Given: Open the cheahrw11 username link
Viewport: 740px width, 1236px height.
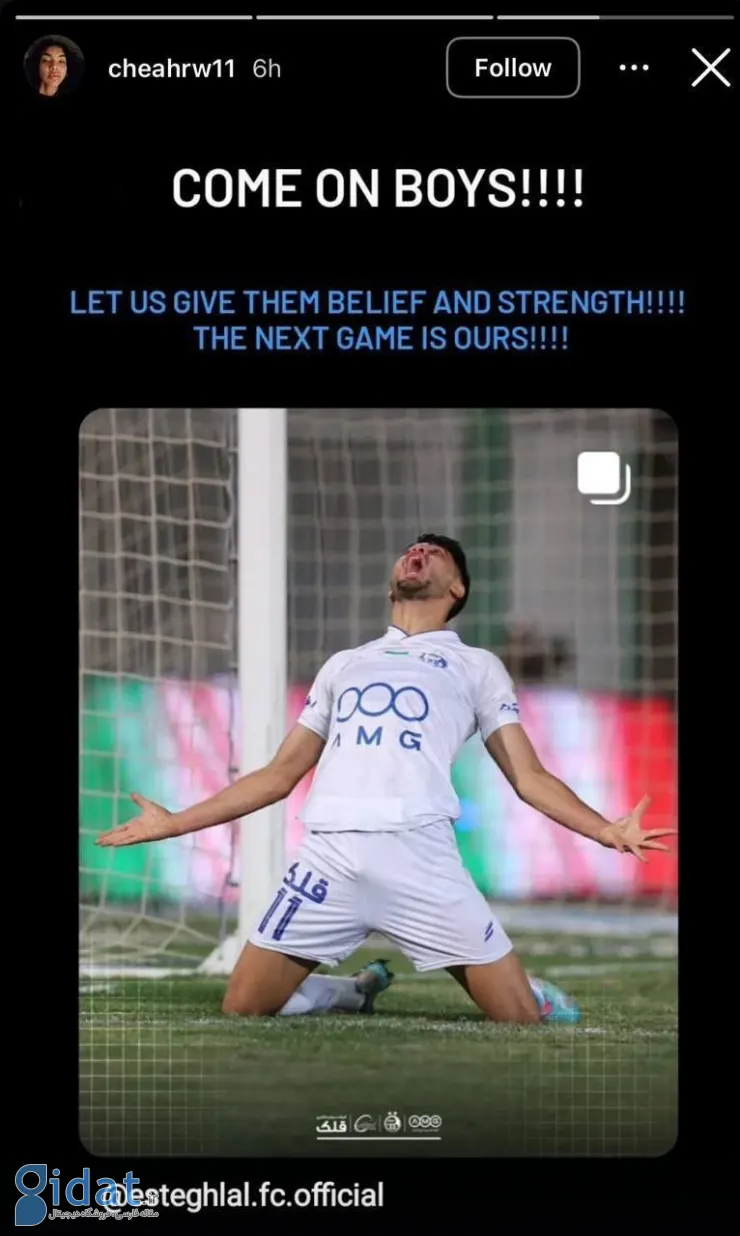Looking at the screenshot, I should coord(171,69).
